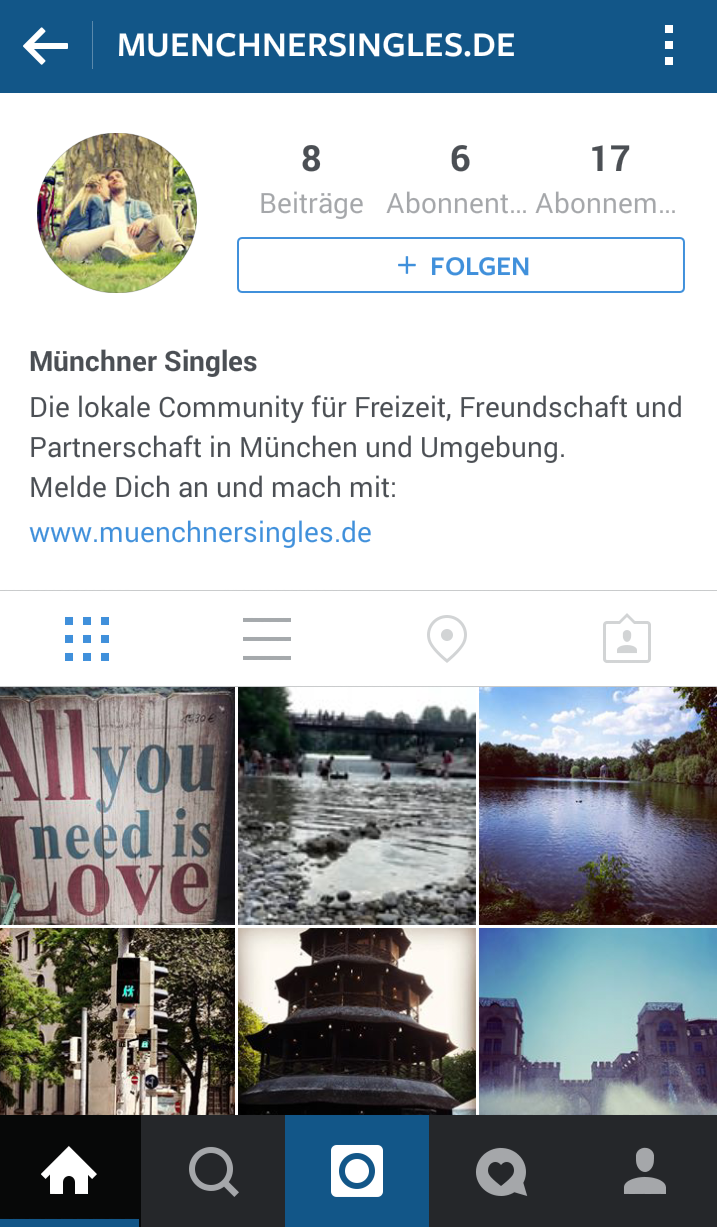Open the www.muenchnersingles.de link
717x1227 pixels.
point(200,532)
